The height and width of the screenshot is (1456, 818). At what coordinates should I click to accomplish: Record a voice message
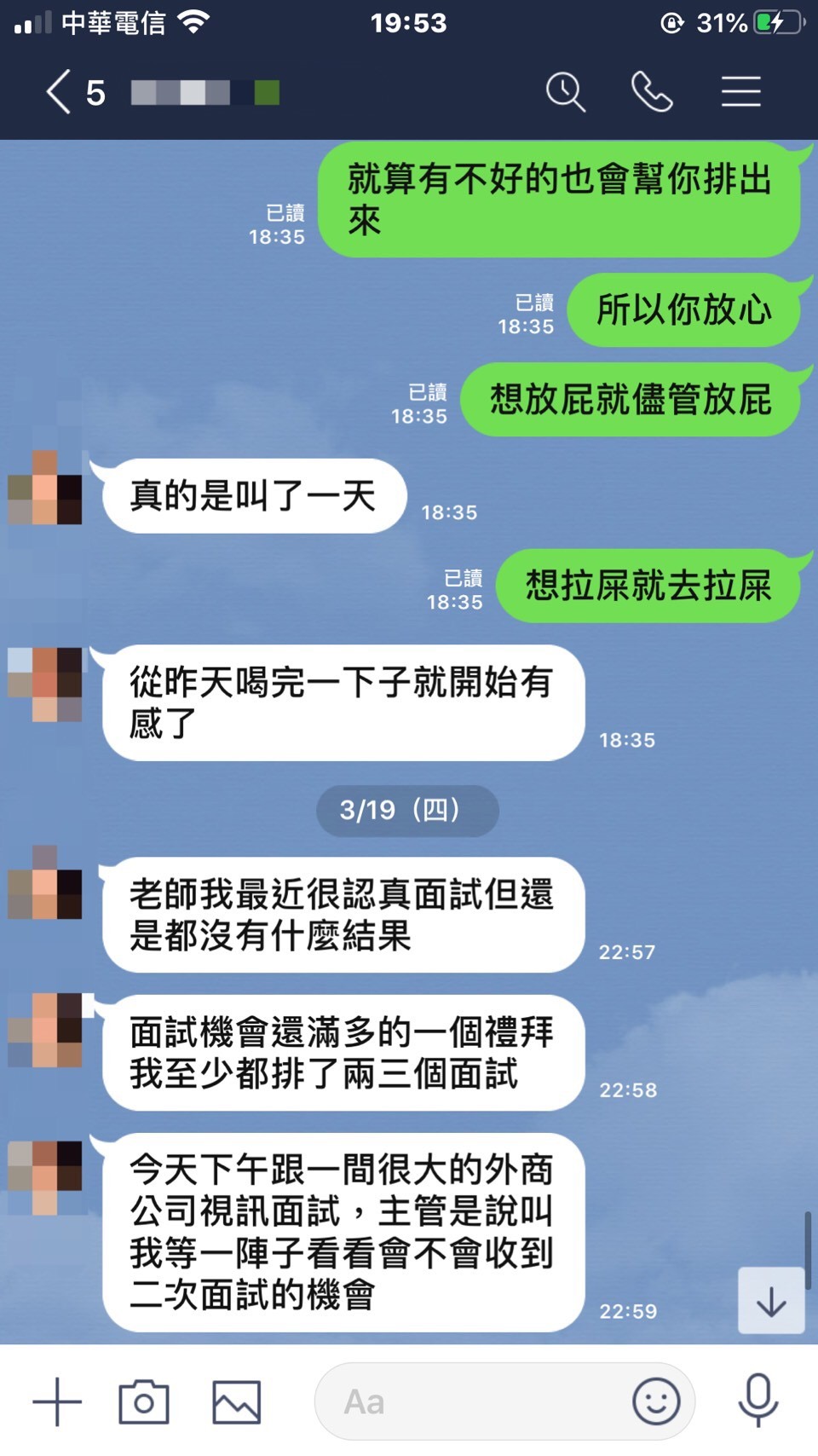tap(758, 1401)
